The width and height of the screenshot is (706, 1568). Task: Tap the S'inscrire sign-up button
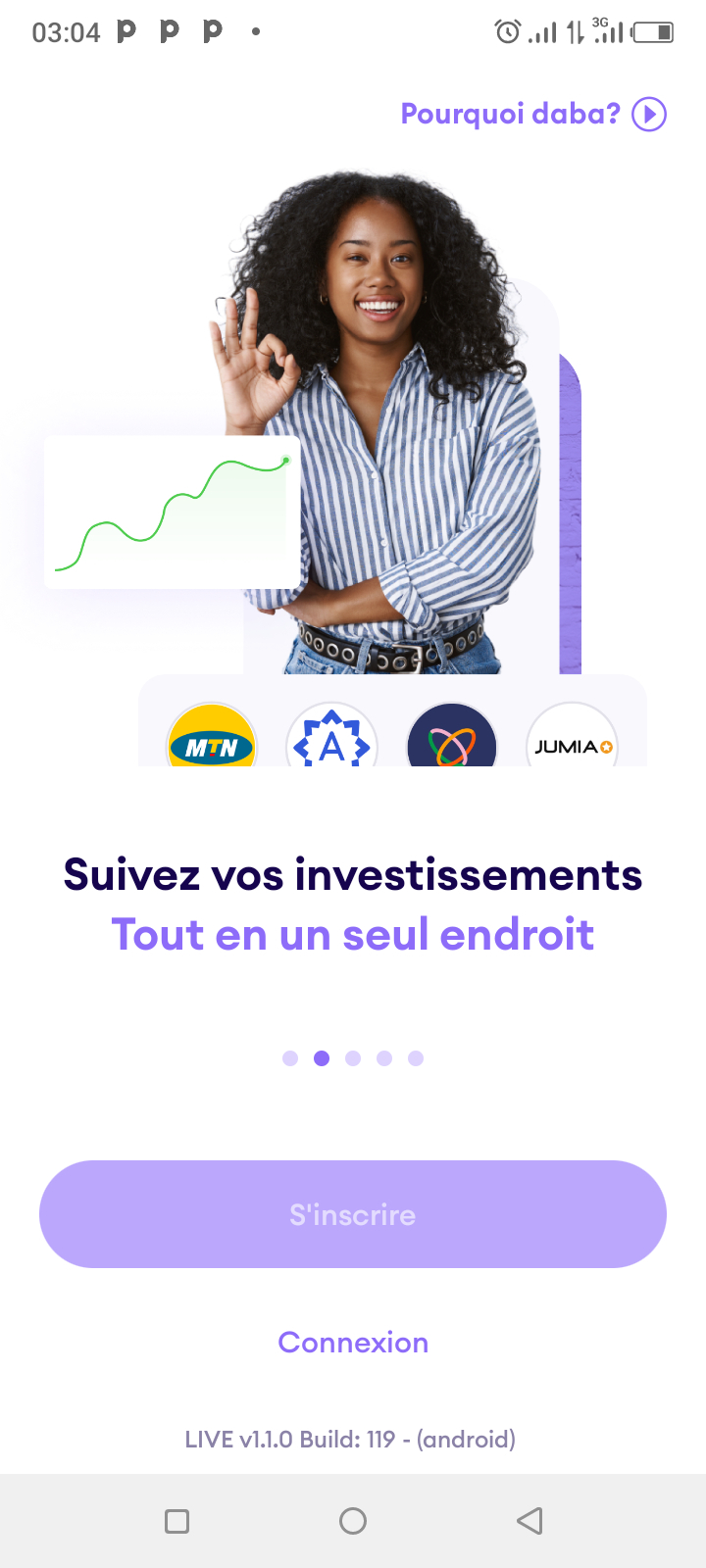353,1214
